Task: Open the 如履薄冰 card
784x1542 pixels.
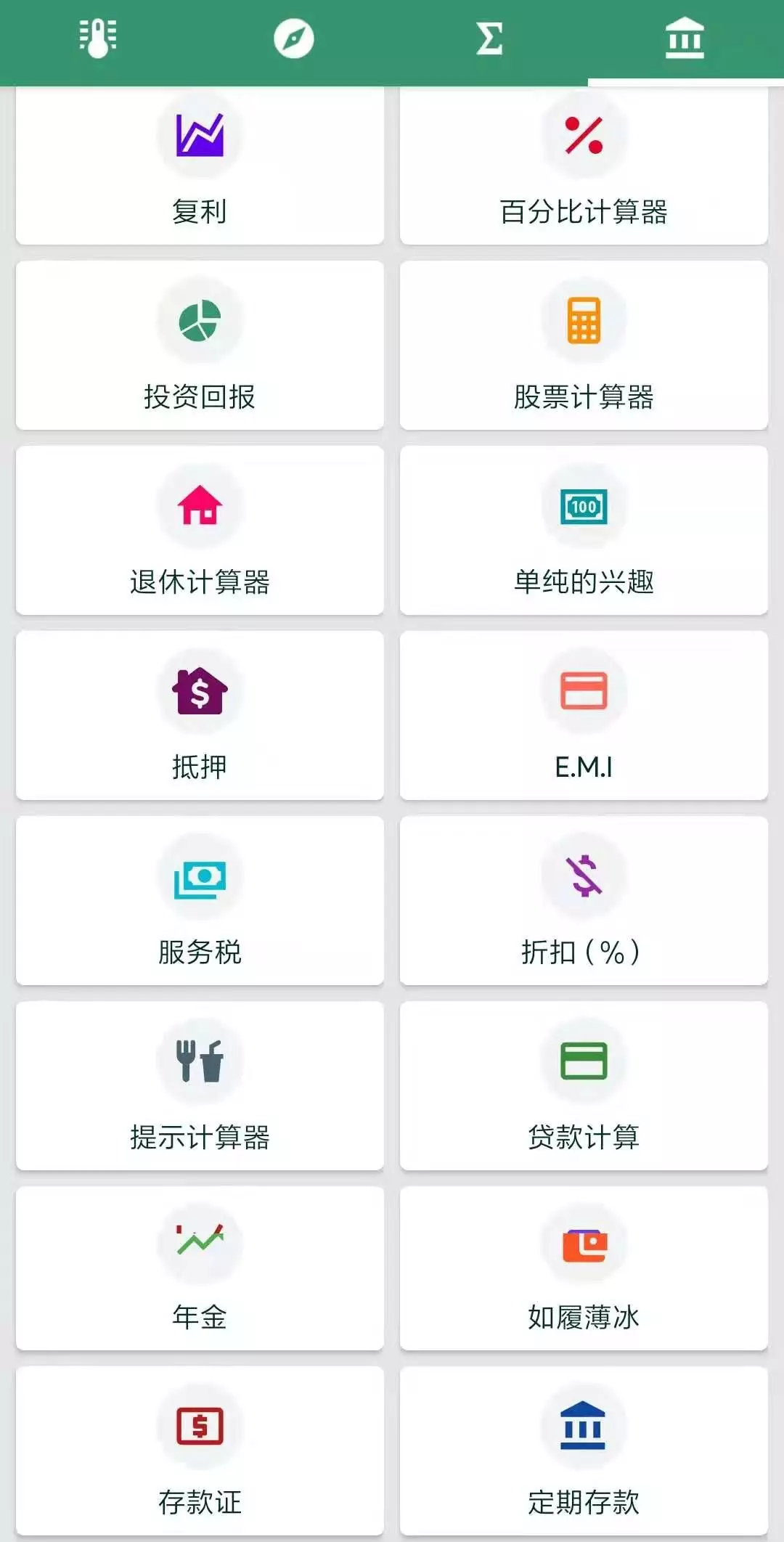Action: coord(584,1269)
